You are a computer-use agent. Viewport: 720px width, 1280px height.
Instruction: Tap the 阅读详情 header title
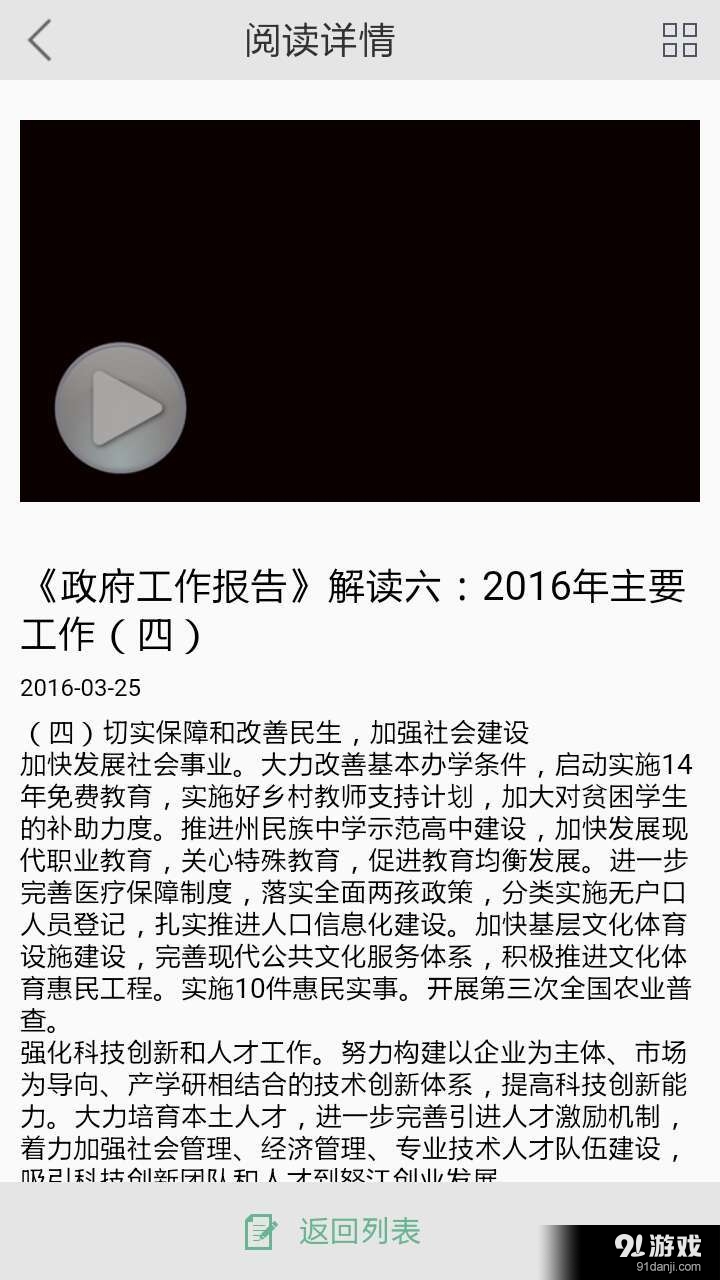(x=320, y=42)
